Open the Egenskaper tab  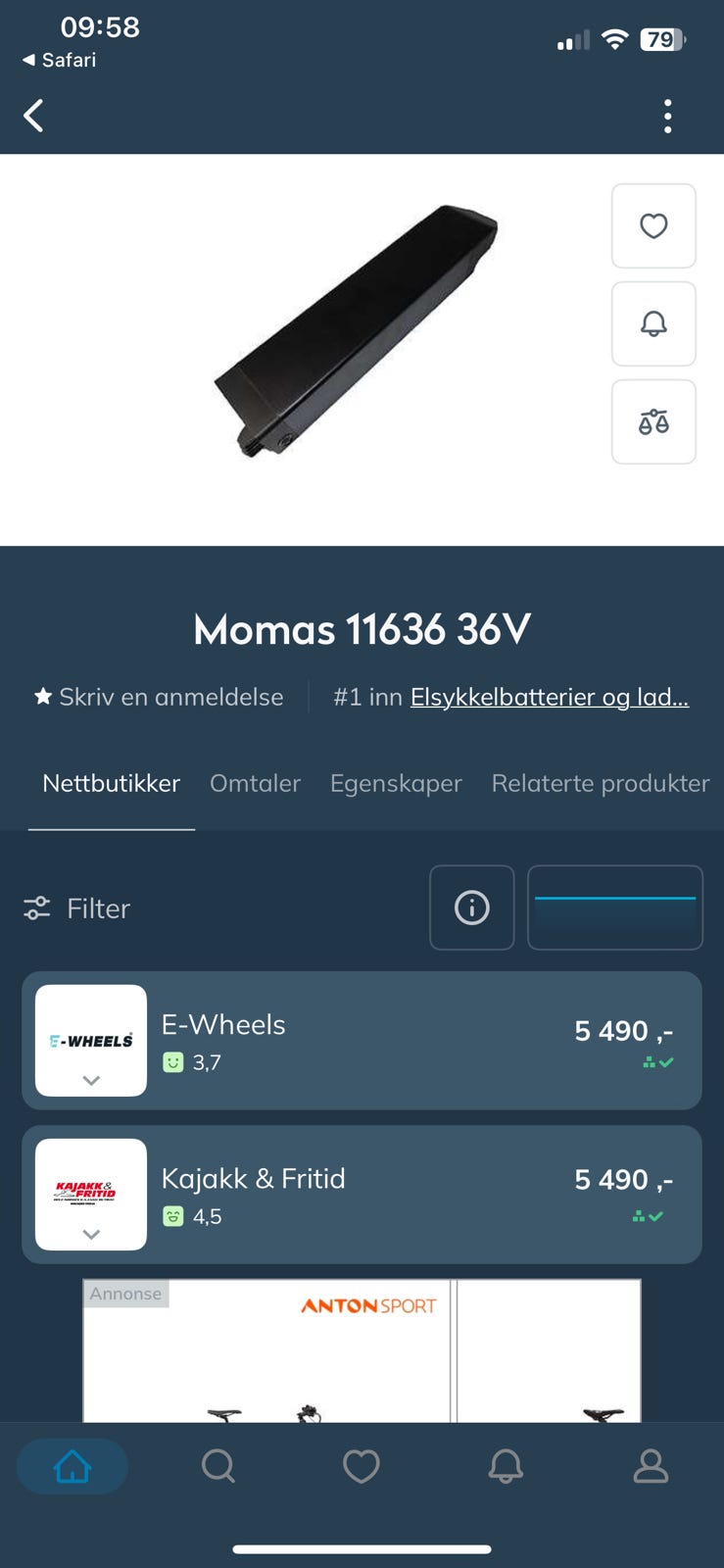396,783
